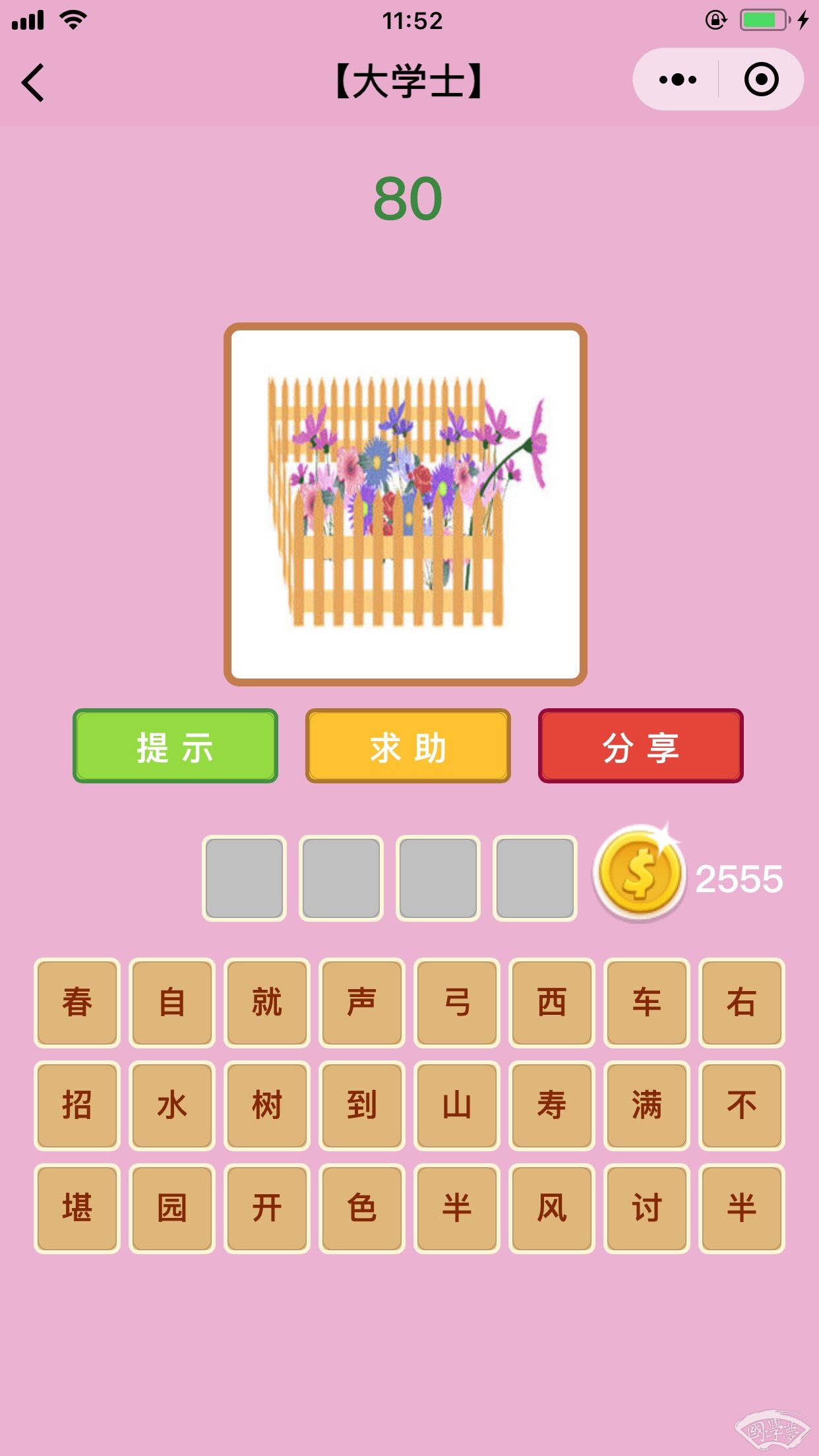Select the 西 character tile
Image resolution: width=819 pixels, height=1456 pixels.
551,1002
